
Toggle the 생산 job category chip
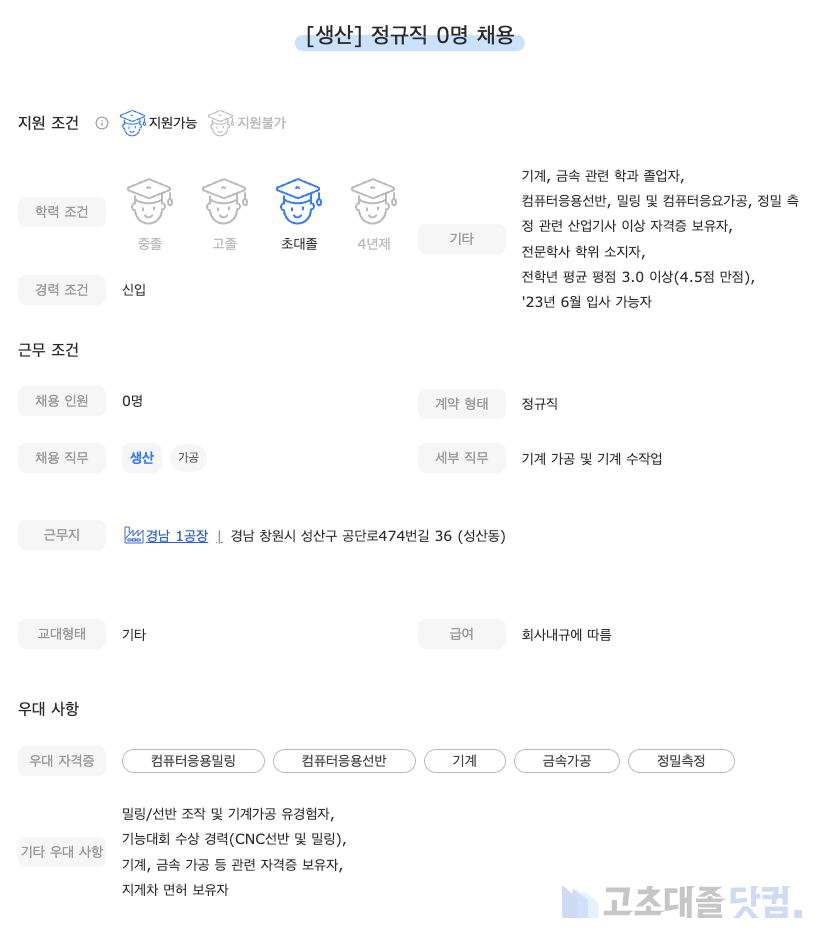[141, 458]
